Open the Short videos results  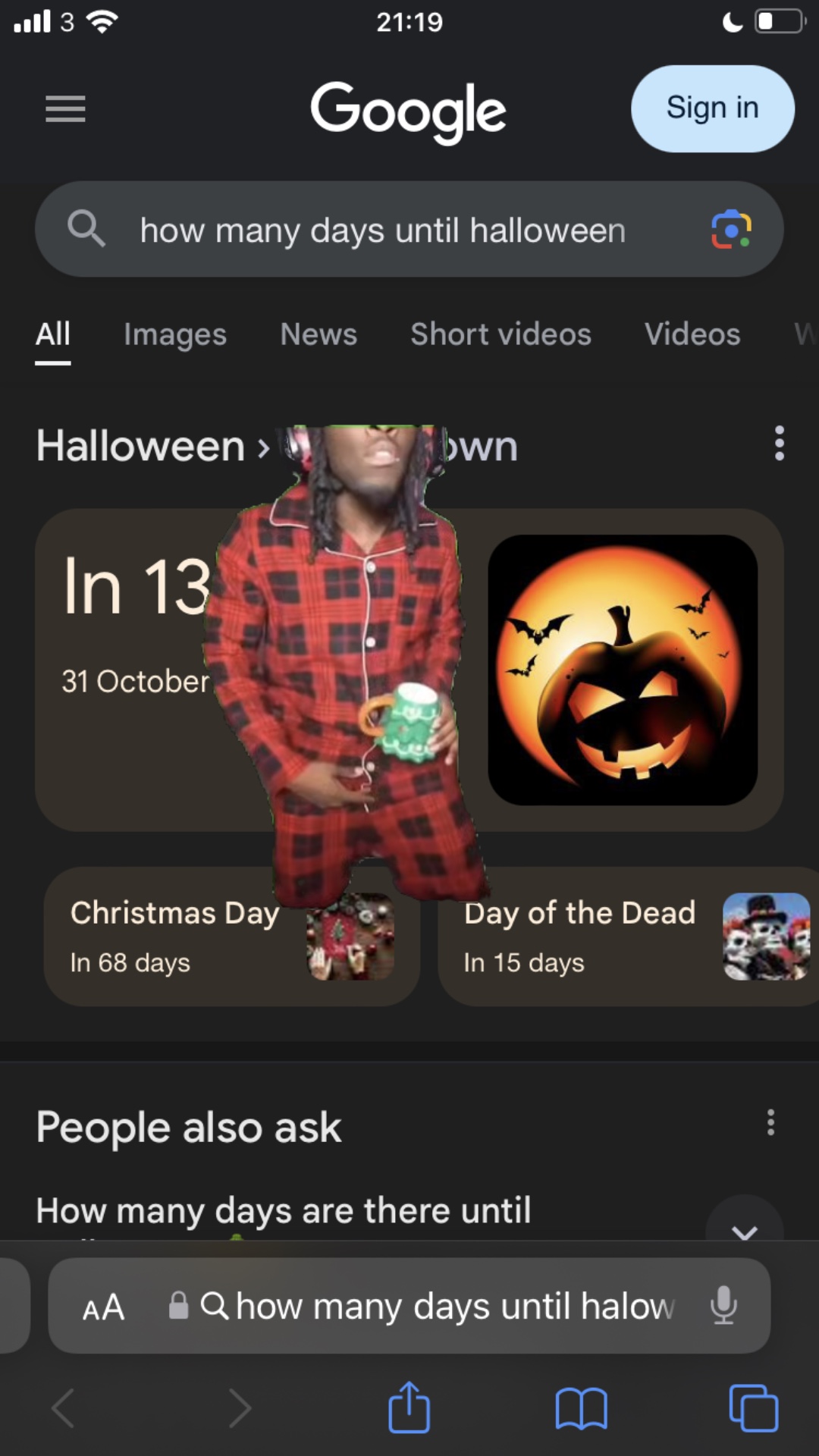click(x=500, y=334)
